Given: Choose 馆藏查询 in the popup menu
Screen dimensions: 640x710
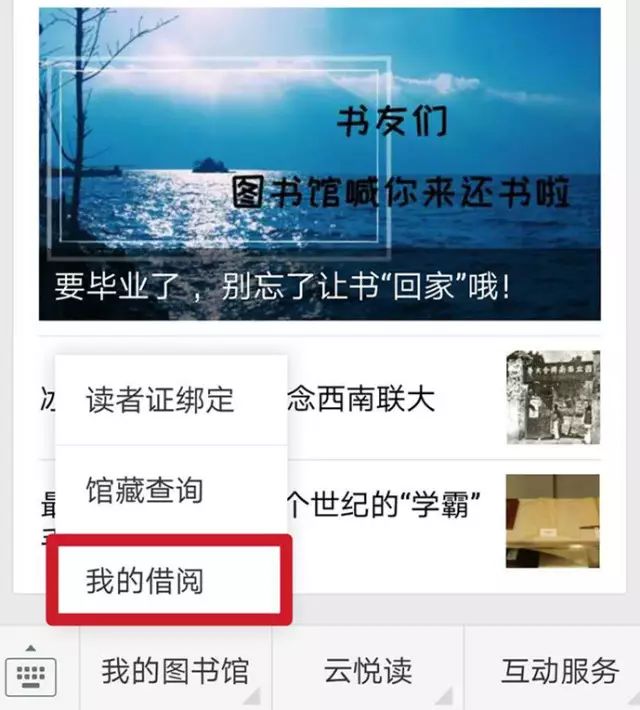Looking at the screenshot, I should [145, 490].
